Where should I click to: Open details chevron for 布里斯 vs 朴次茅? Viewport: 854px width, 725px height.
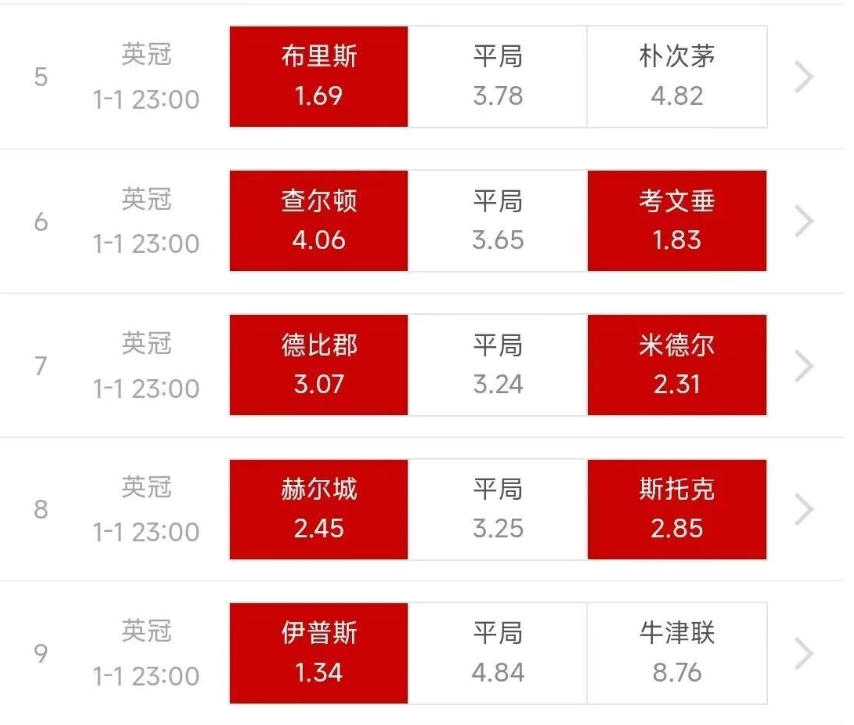coord(805,77)
